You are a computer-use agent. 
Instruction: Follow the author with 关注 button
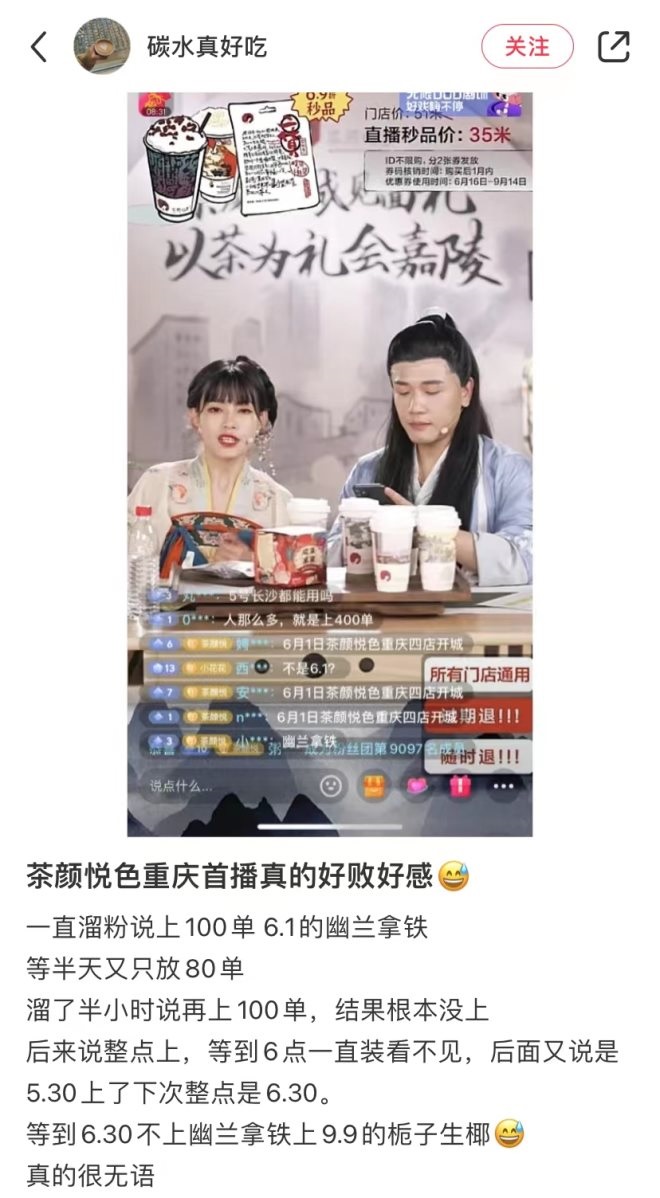pyautogui.click(x=527, y=46)
